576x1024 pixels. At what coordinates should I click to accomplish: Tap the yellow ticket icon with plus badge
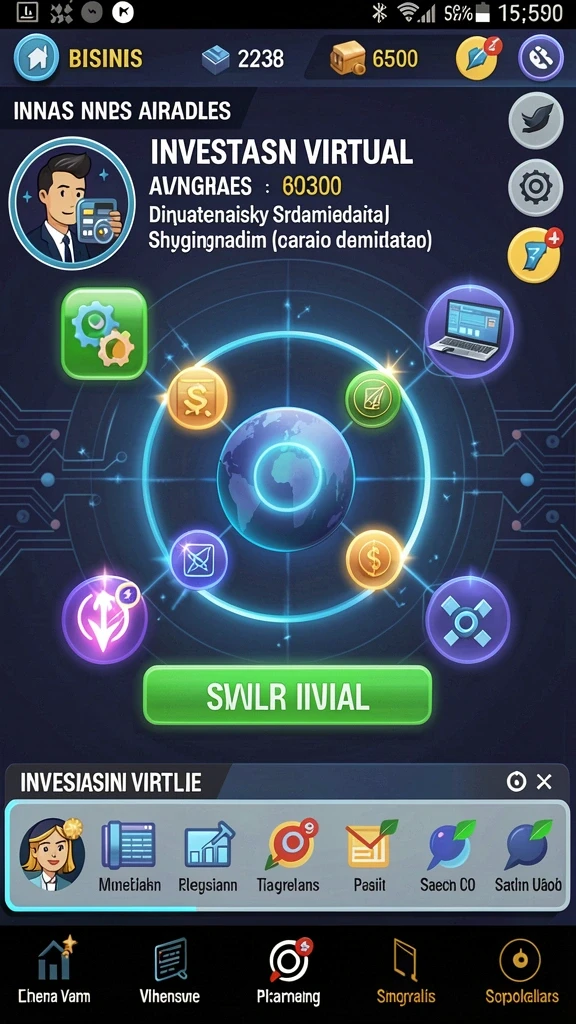click(x=536, y=255)
